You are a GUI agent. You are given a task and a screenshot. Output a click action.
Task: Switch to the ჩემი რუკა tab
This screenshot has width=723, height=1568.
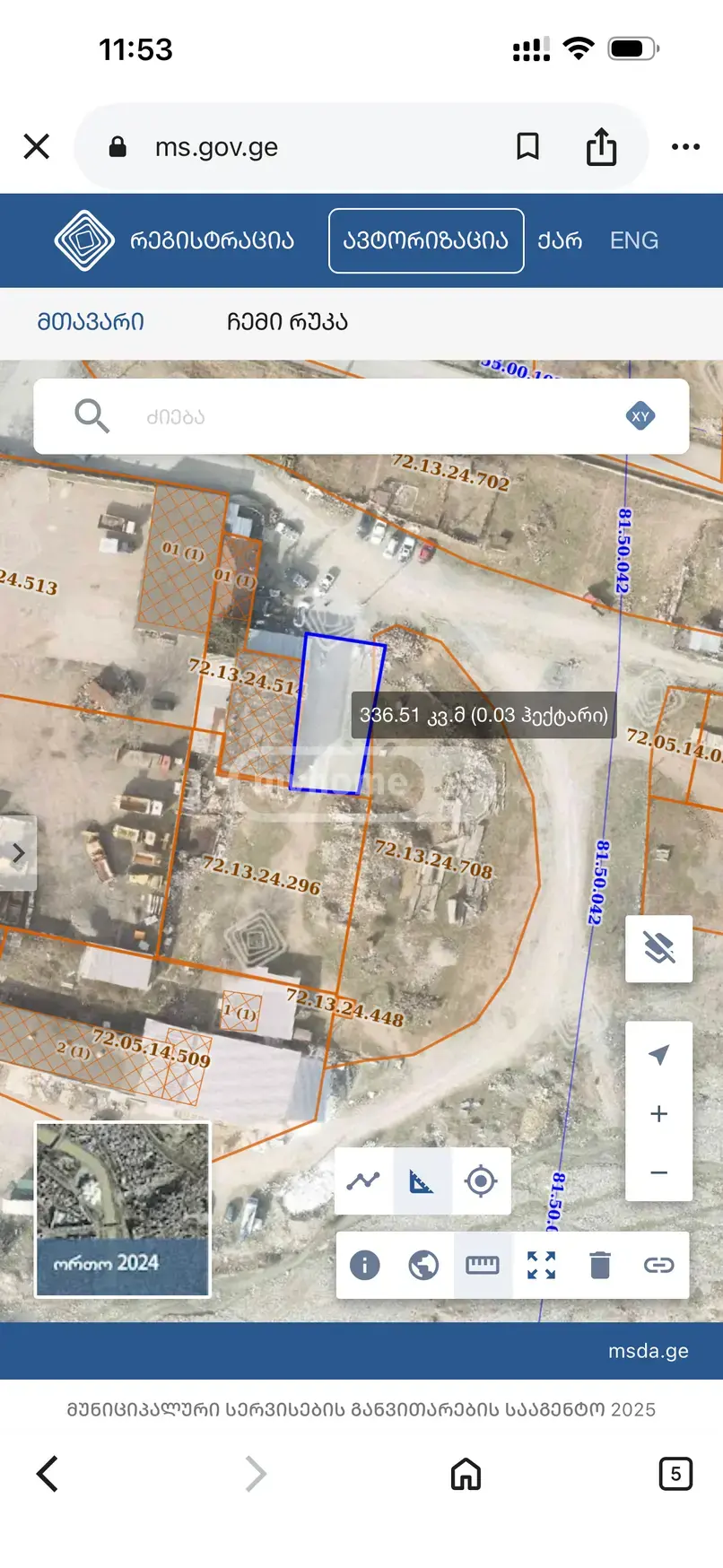pos(287,322)
